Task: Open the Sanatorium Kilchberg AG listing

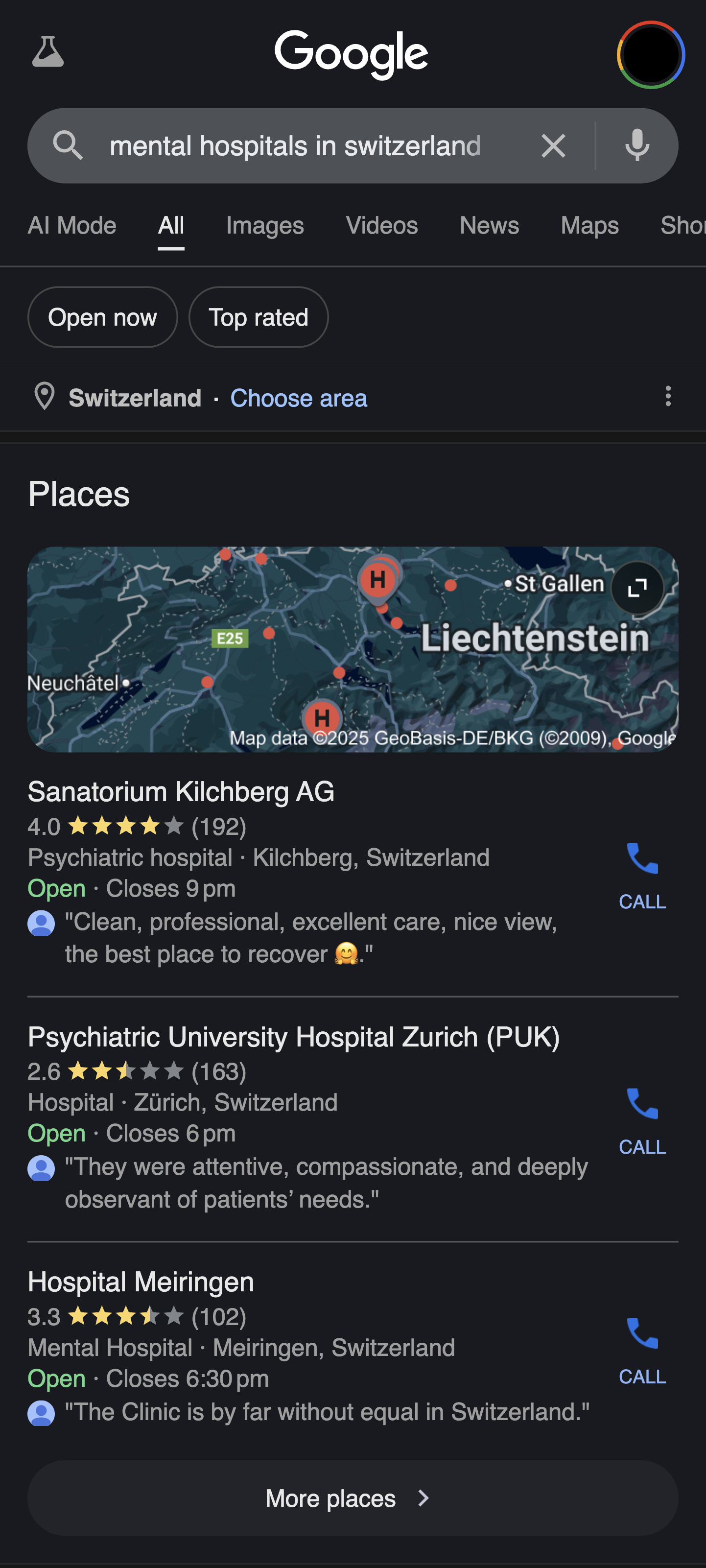Action: (x=181, y=792)
